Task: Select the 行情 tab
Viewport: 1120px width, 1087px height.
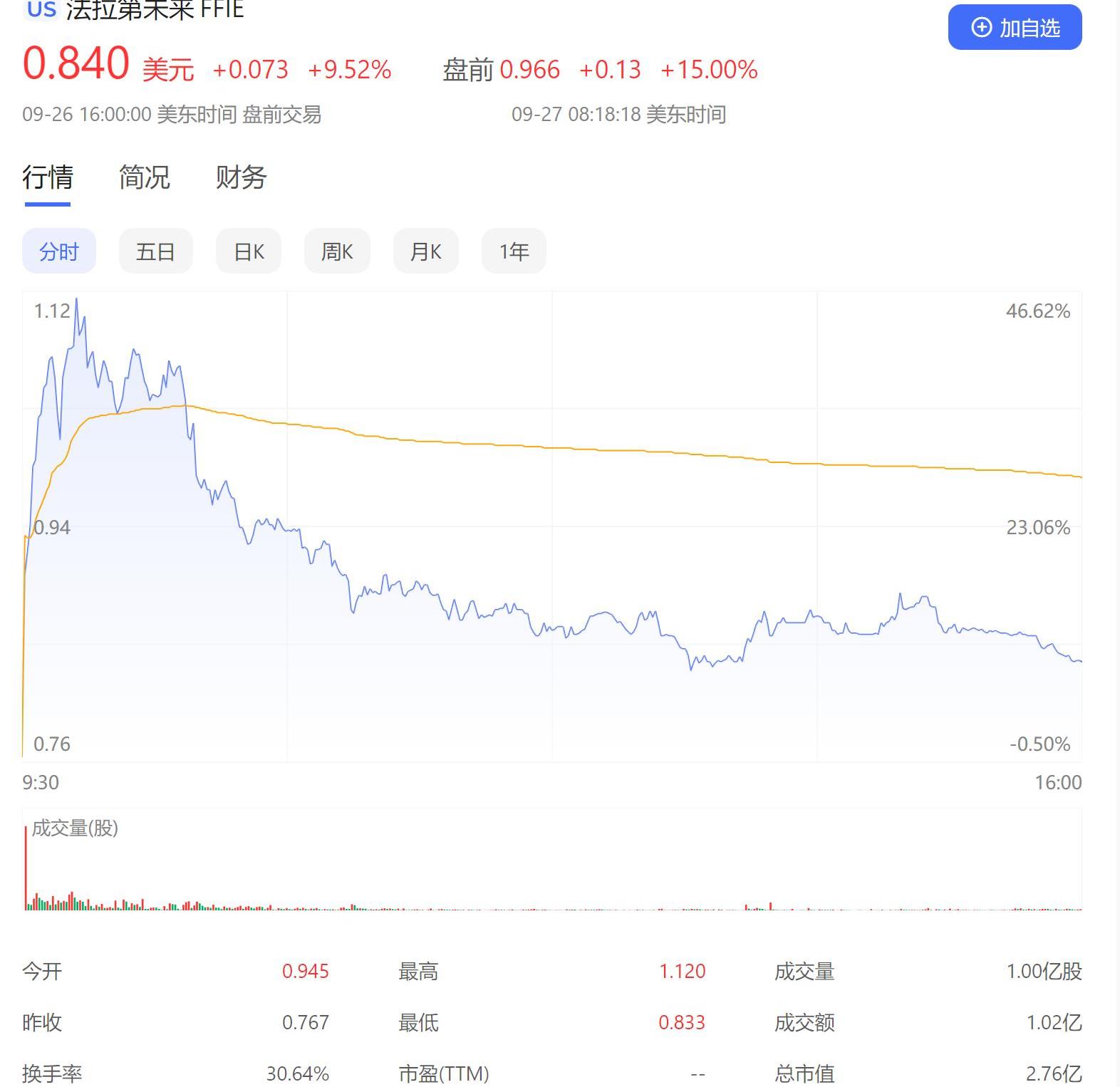Action: [48, 177]
